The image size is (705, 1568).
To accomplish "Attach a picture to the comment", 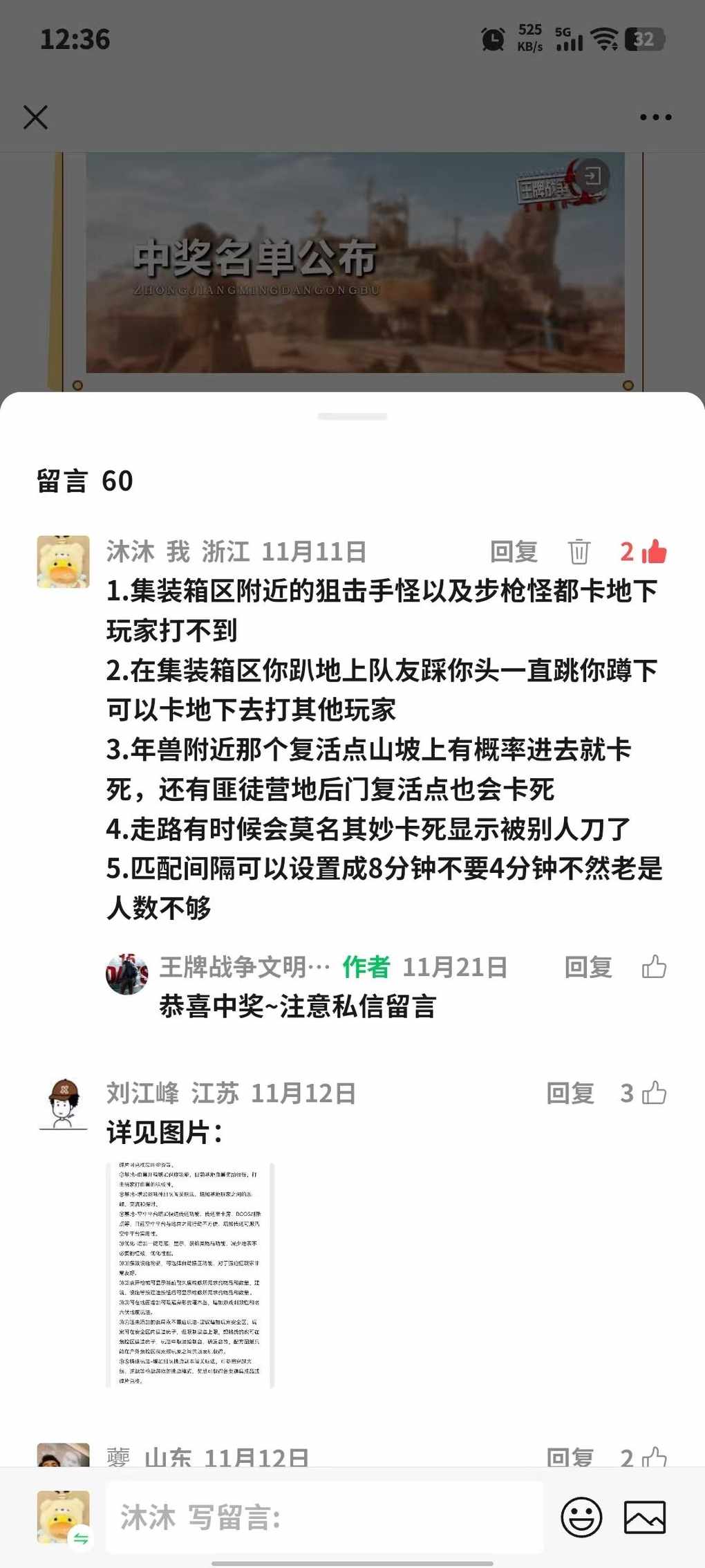I will tap(644, 1518).
